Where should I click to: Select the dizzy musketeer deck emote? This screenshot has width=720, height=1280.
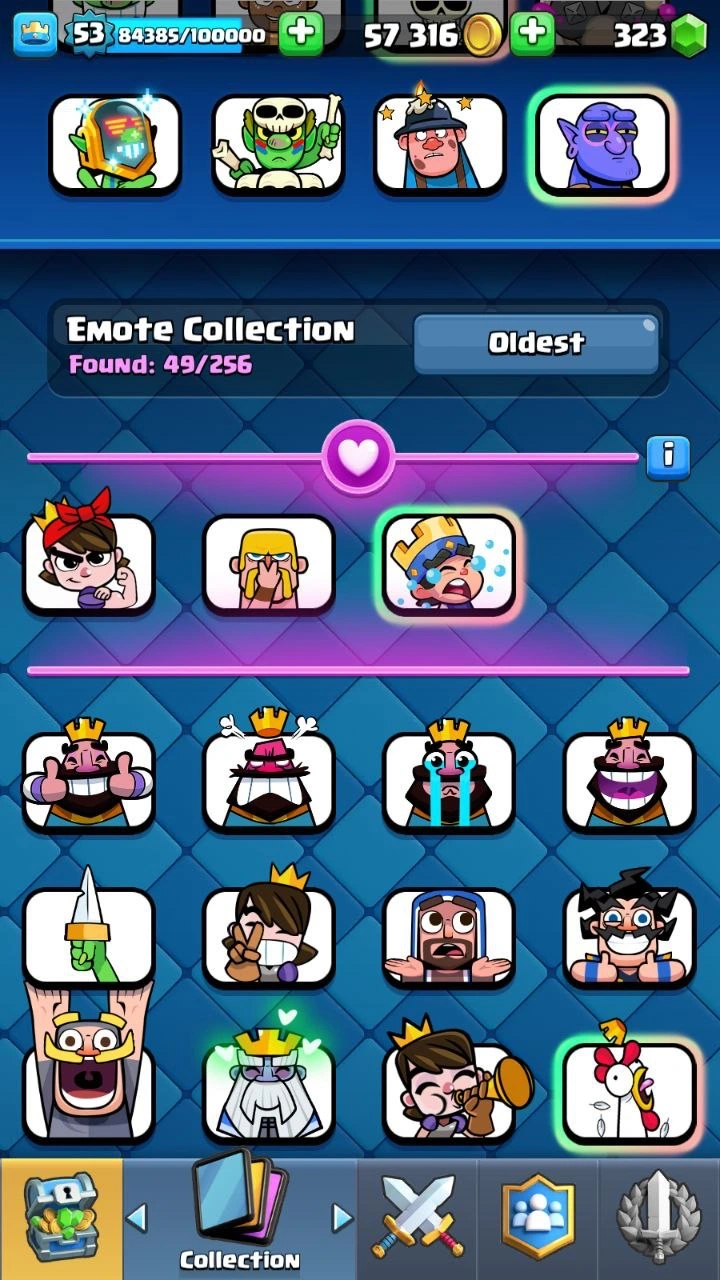coord(439,143)
